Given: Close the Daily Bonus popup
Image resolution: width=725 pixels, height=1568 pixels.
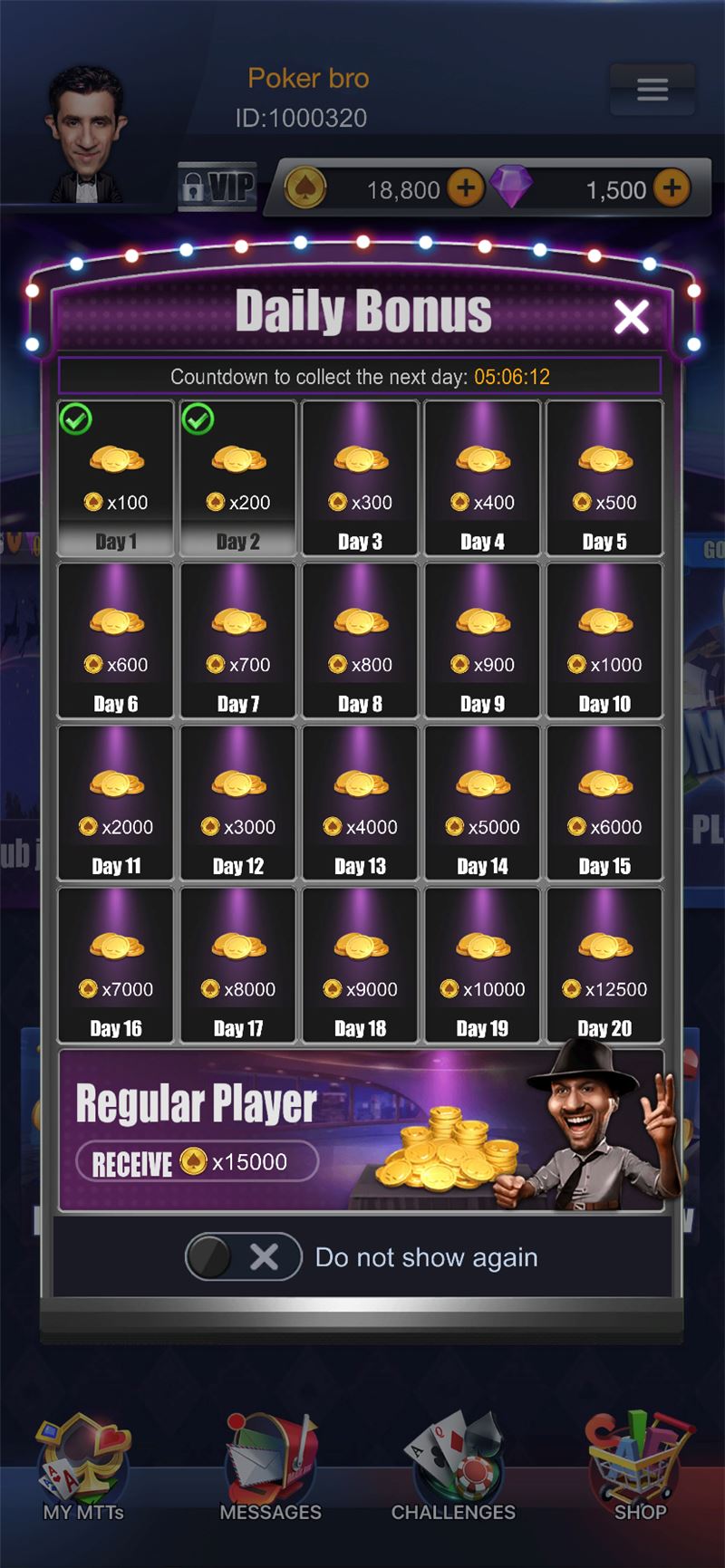Looking at the screenshot, I should (631, 317).
